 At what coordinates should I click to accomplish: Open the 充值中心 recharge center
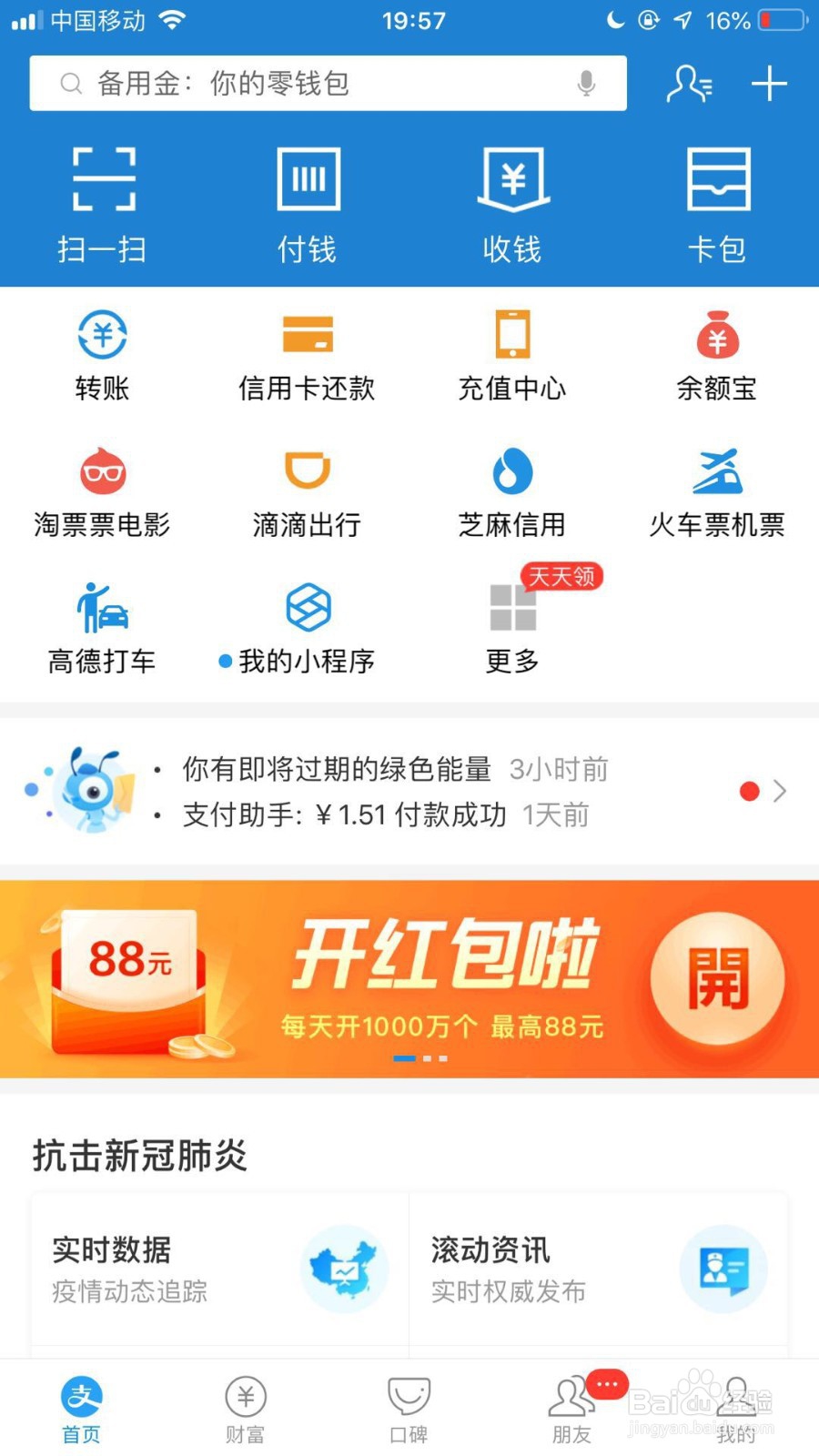click(x=512, y=355)
